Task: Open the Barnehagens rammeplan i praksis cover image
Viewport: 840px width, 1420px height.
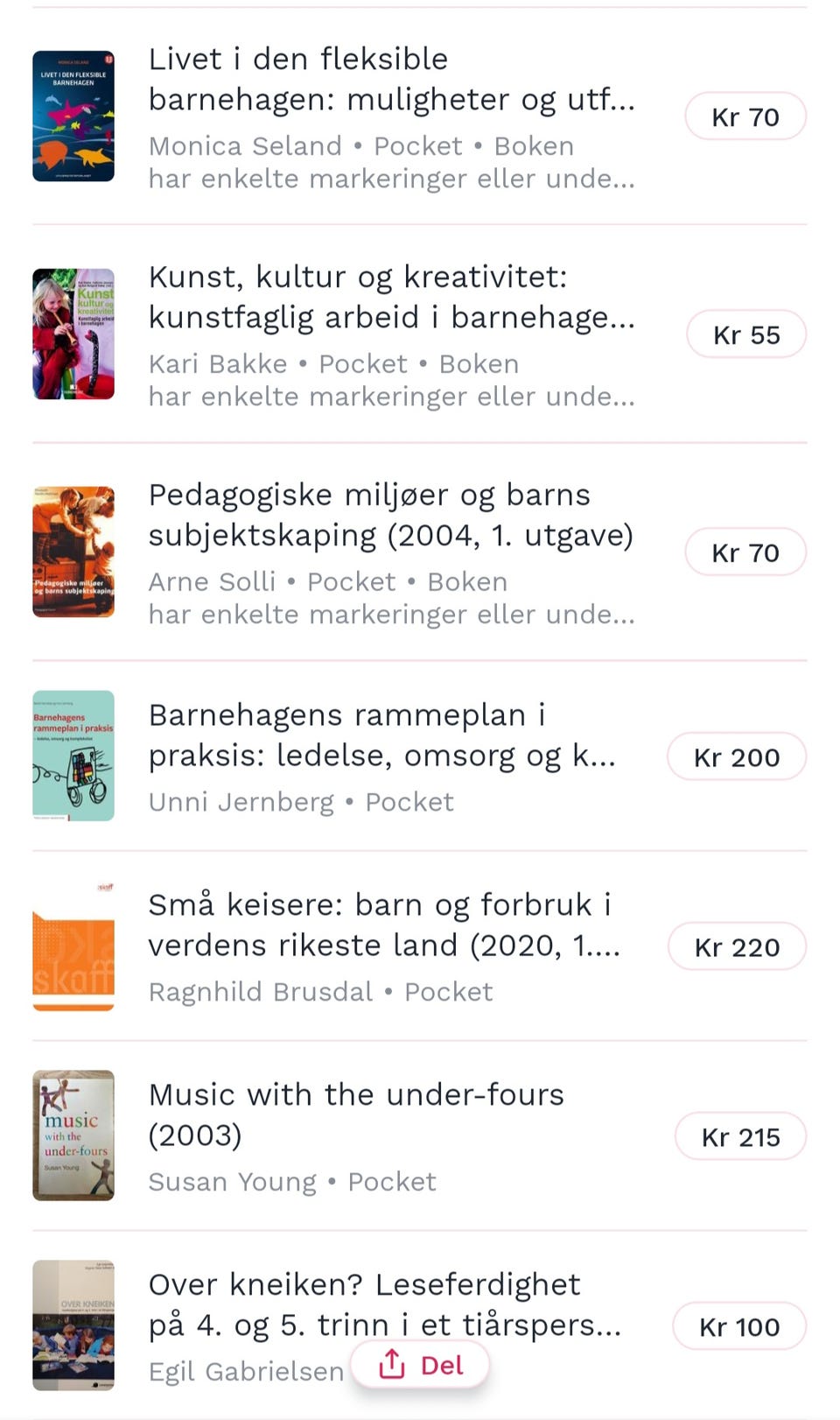Action: (x=73, y=755)
